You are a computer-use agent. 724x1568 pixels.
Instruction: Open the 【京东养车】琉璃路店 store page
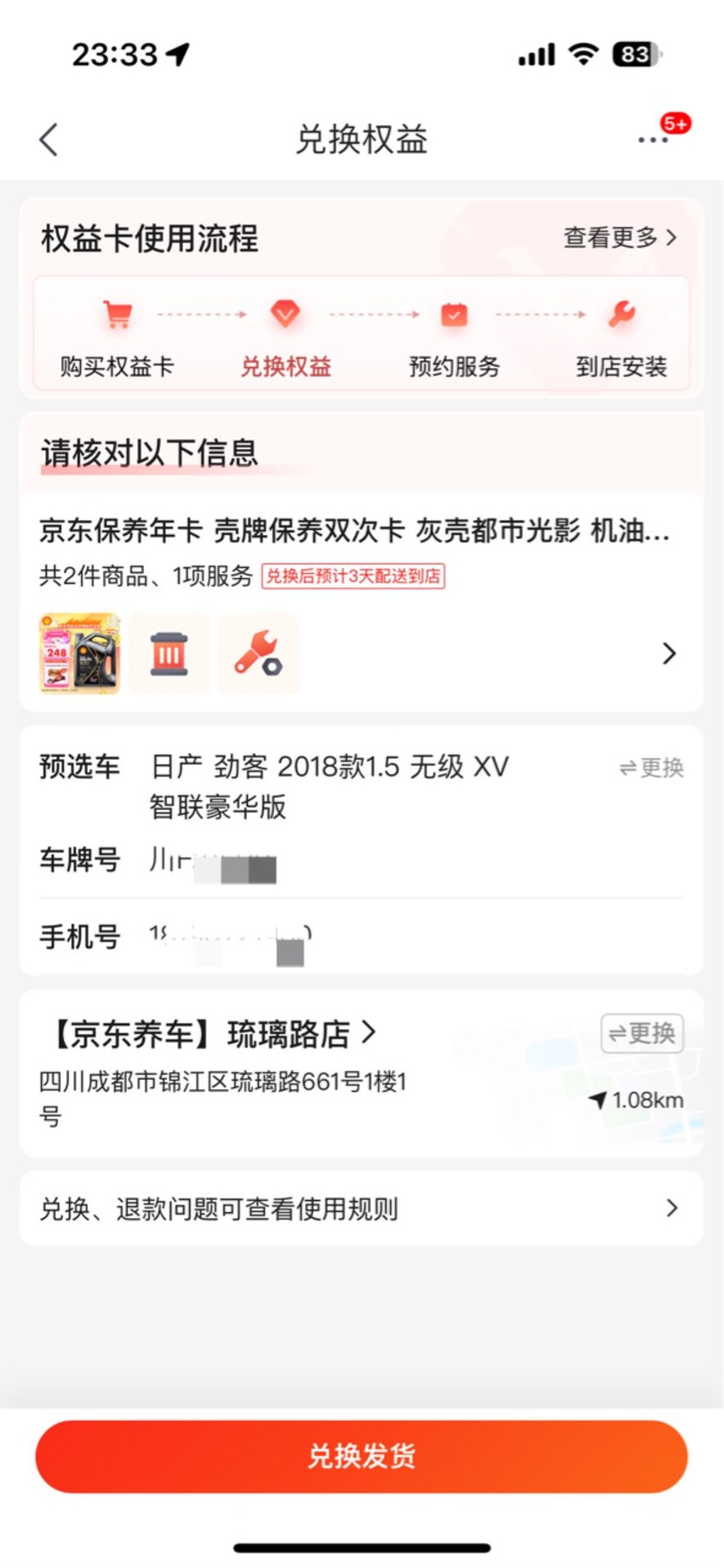[x=211, y=1034]
